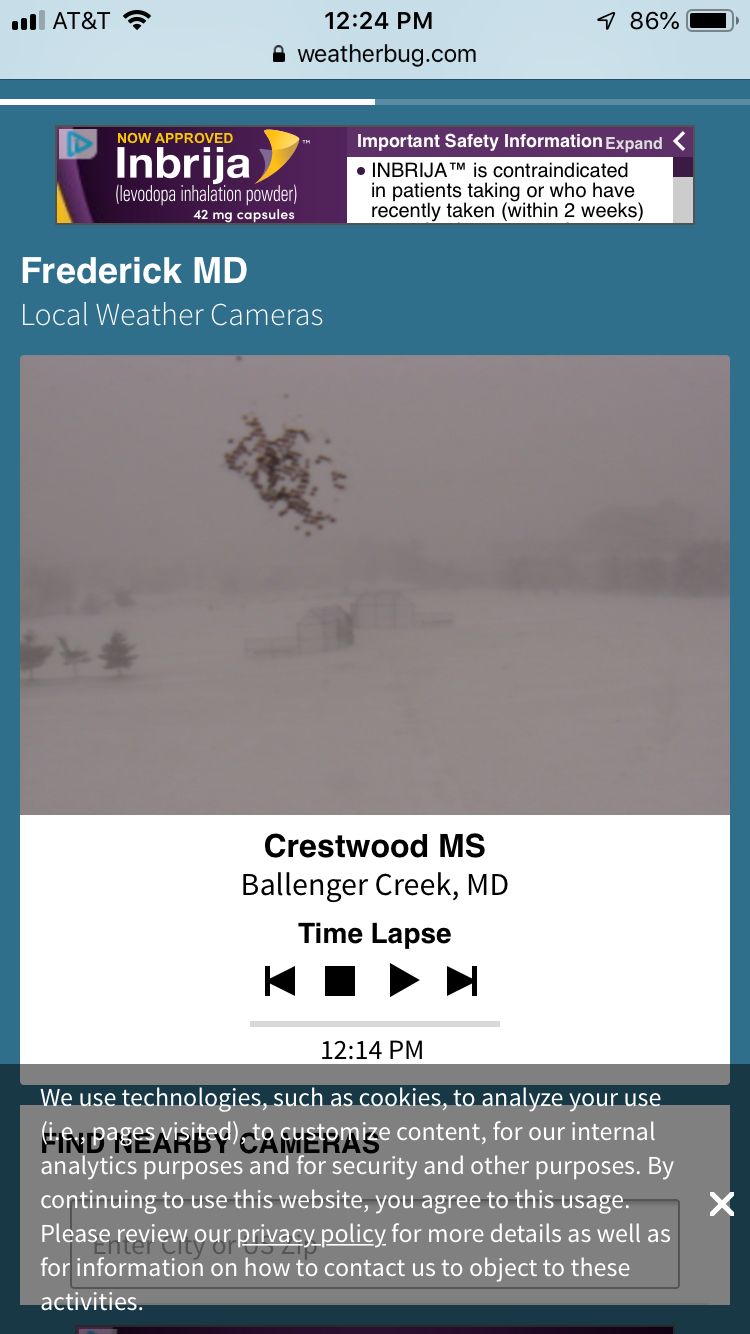Open the privacy policy link
This screenshot has width=750, height=1334.
(311, 1234)
